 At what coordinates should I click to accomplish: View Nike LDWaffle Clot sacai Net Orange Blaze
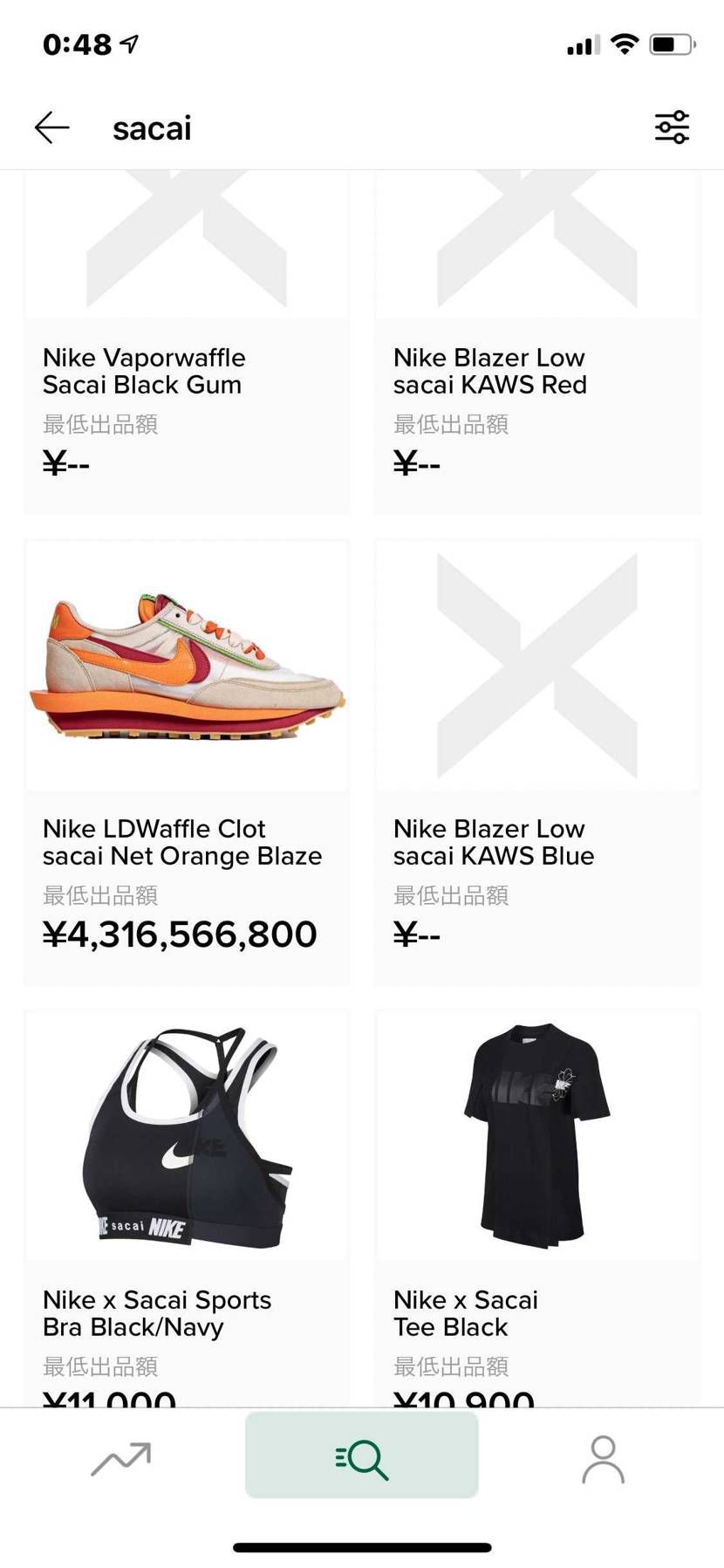[x=187, y=759]
